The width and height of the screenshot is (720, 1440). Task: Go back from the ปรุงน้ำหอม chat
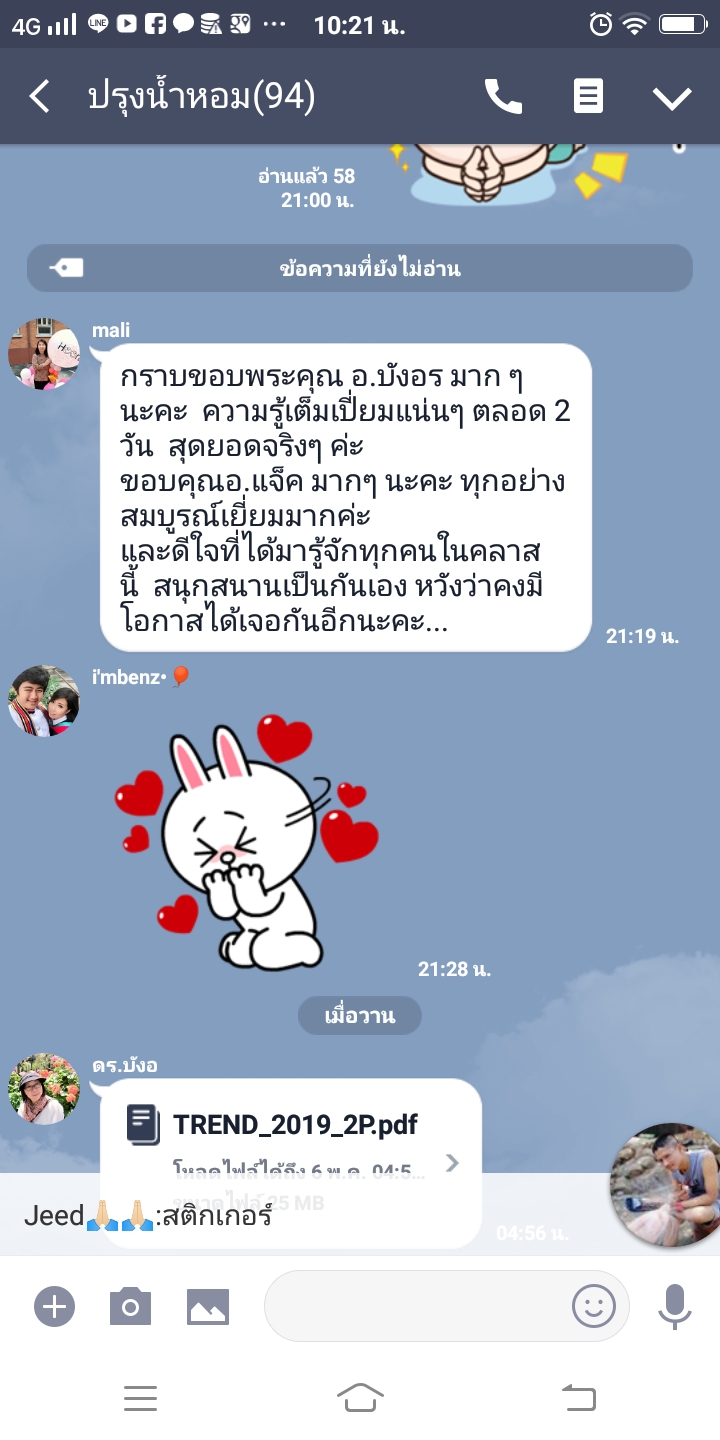click(x=39, y=97)
